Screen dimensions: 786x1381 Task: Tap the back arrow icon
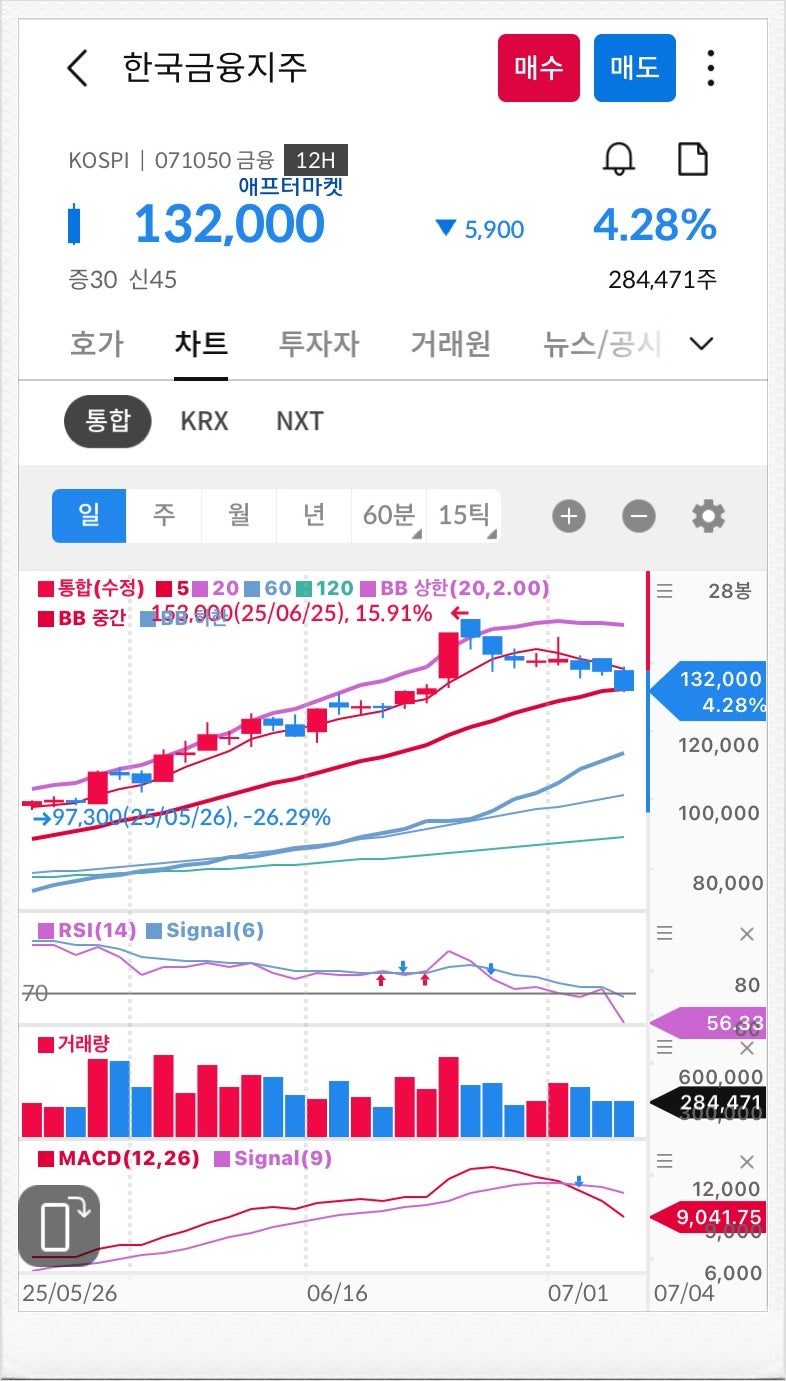click(79, 68)
